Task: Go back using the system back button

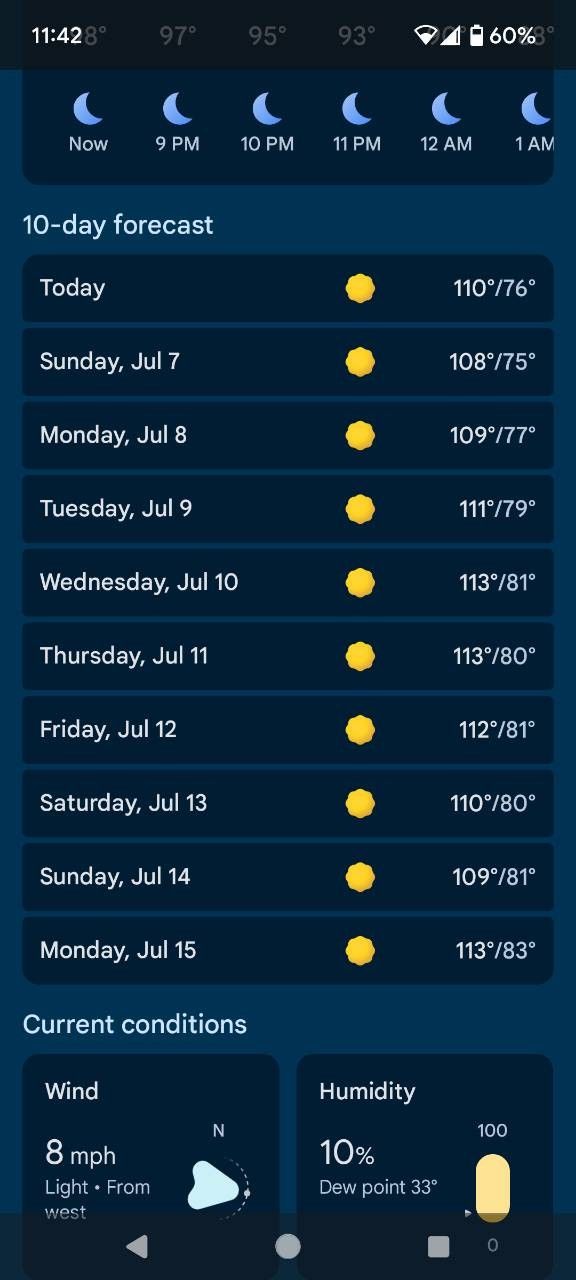Action: 138,1246
